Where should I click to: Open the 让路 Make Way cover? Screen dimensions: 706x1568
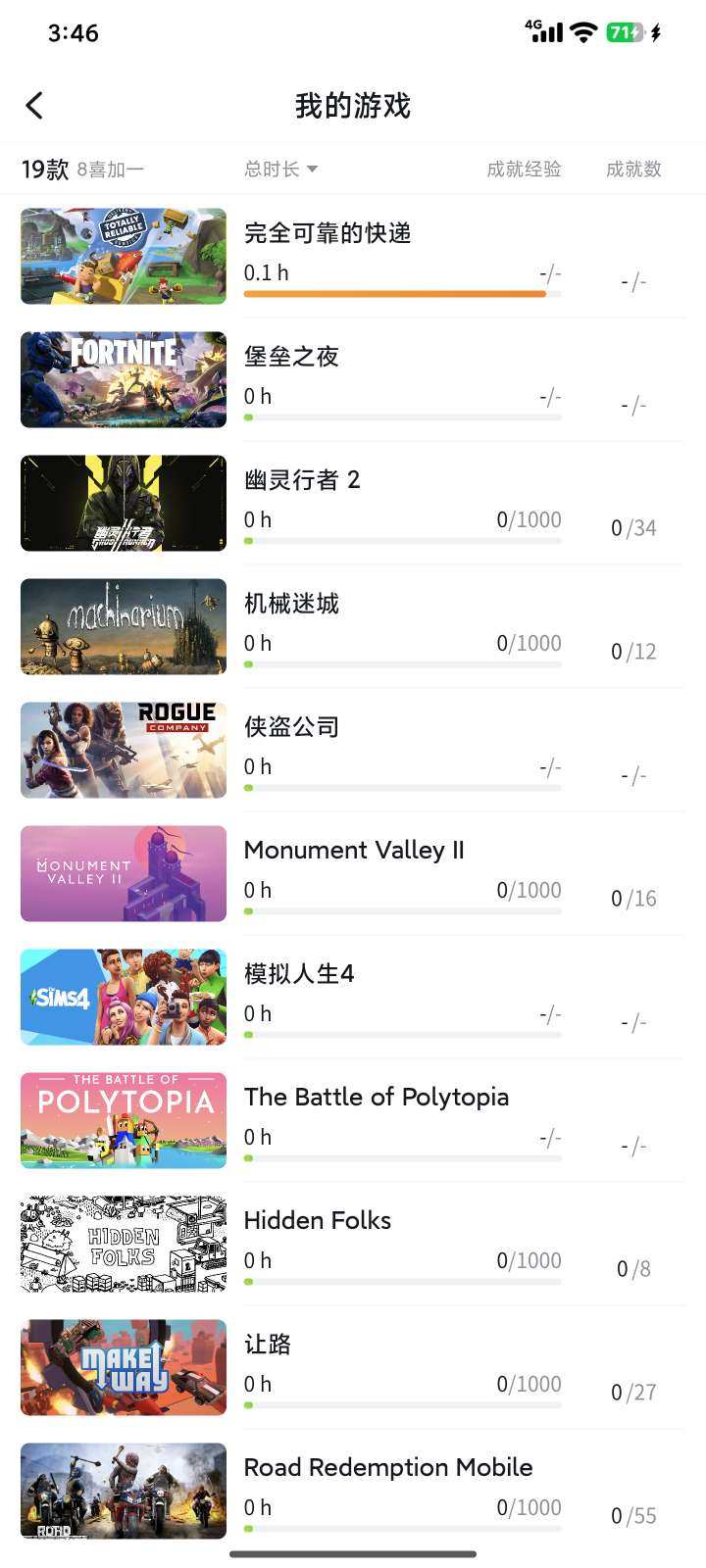(x=123, y=1367)
